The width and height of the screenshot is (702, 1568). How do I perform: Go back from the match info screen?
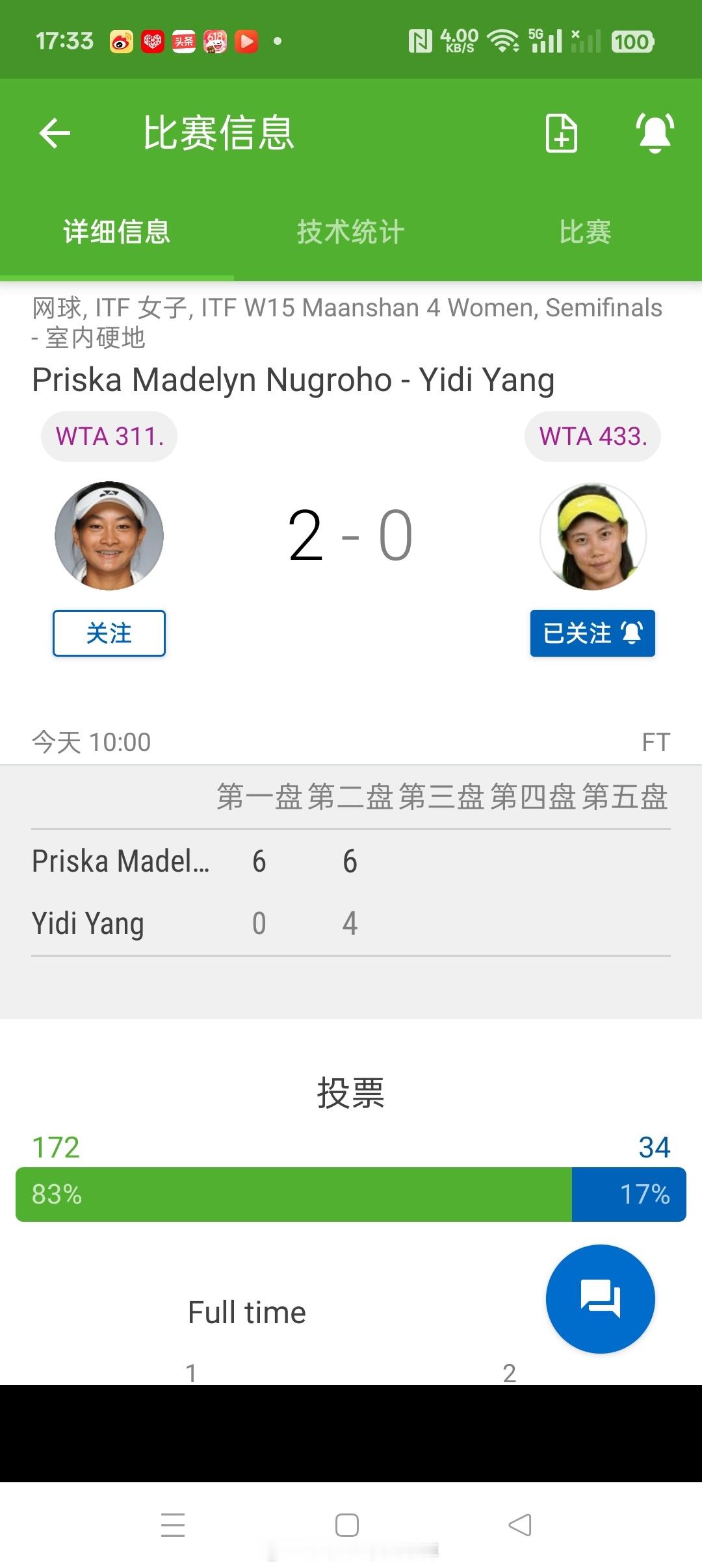(55, 133)
